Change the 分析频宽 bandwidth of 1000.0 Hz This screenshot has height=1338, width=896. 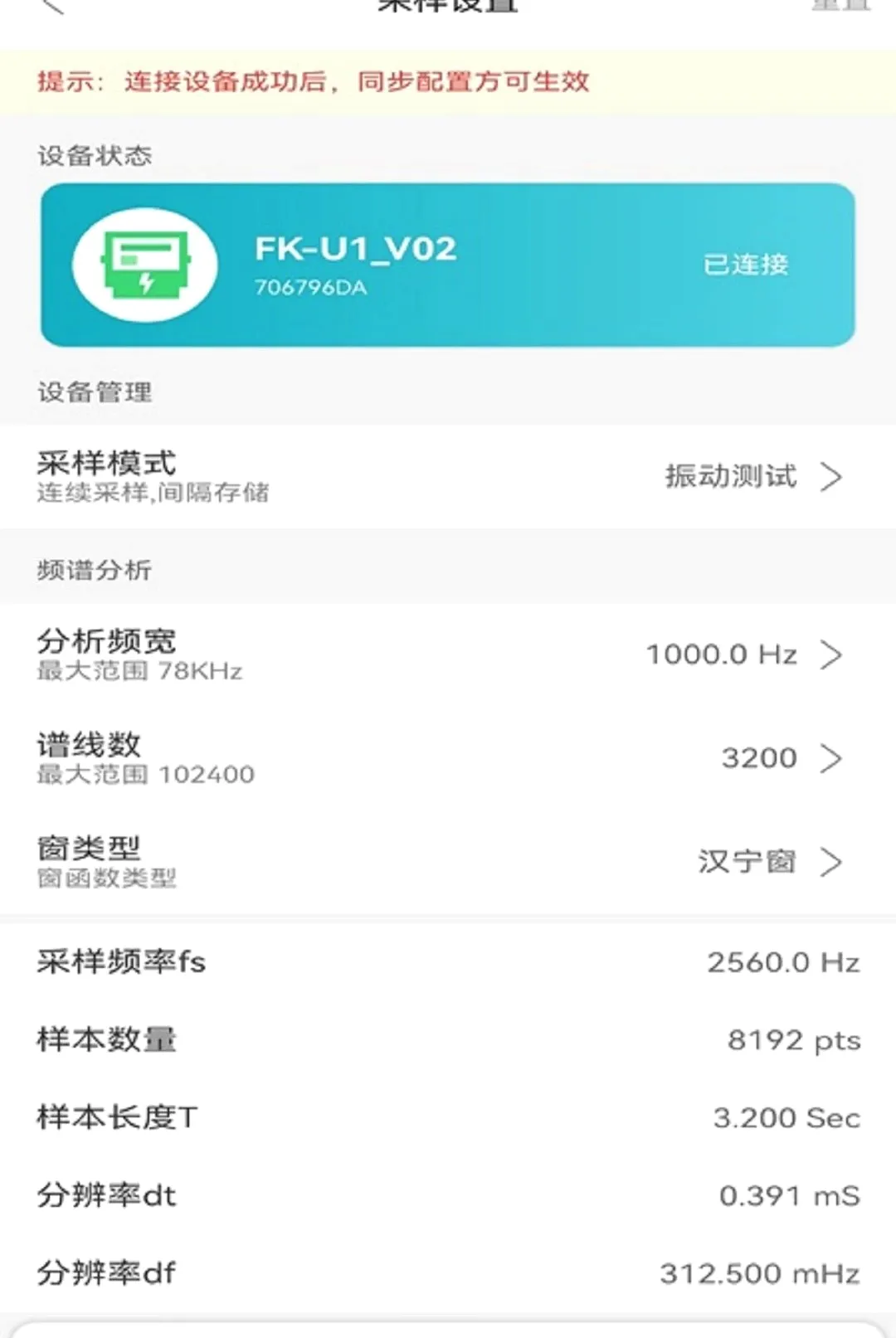pyautogui.click(x=448, y=654)
